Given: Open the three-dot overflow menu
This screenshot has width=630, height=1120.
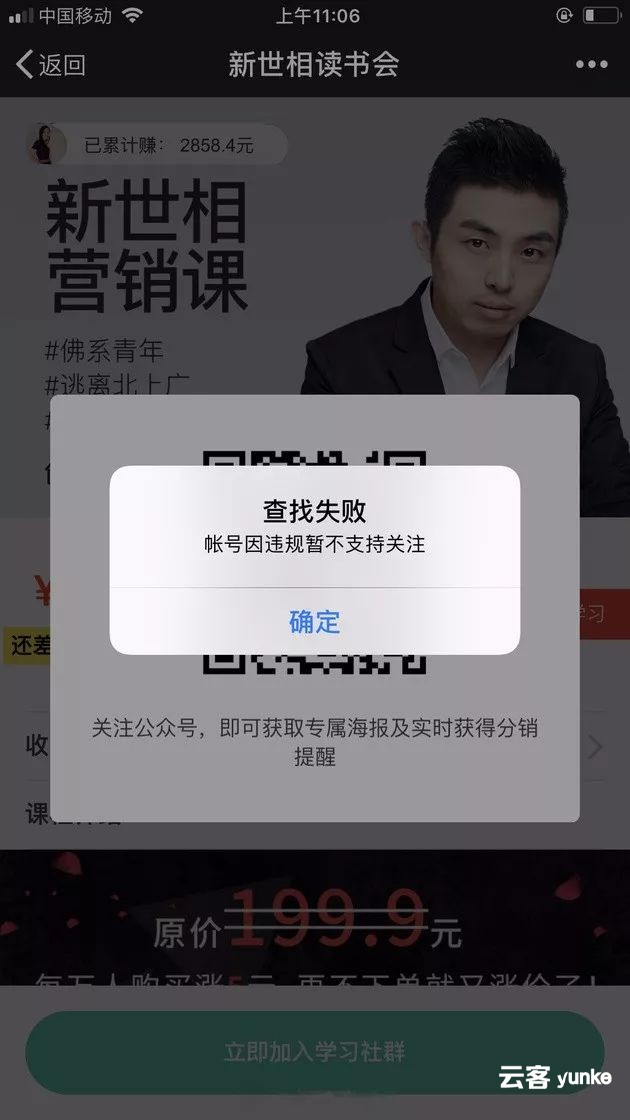Looking at the screenshot, I should [591, 65].
